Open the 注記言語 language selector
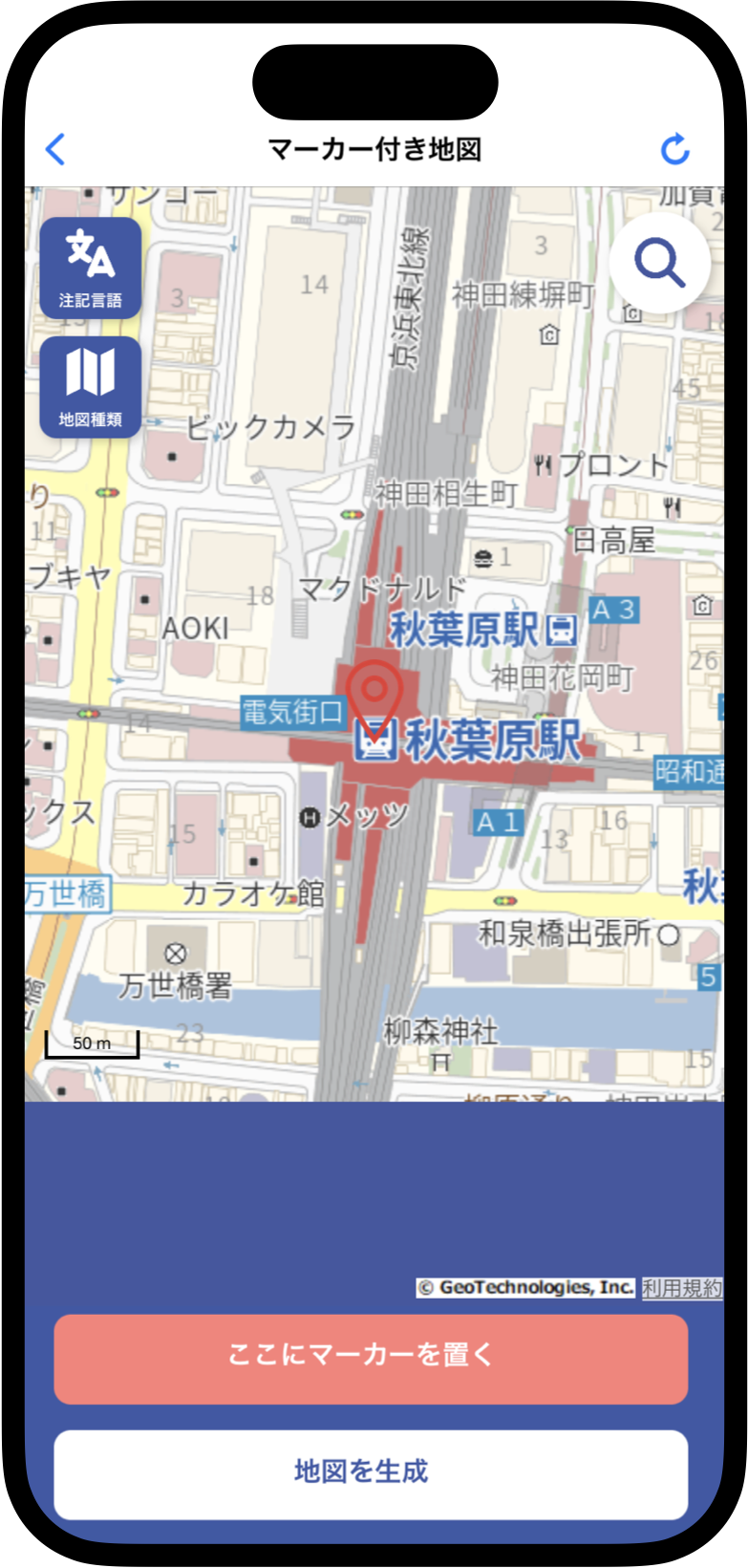The image size is (748, 1568). pos(91,268)
